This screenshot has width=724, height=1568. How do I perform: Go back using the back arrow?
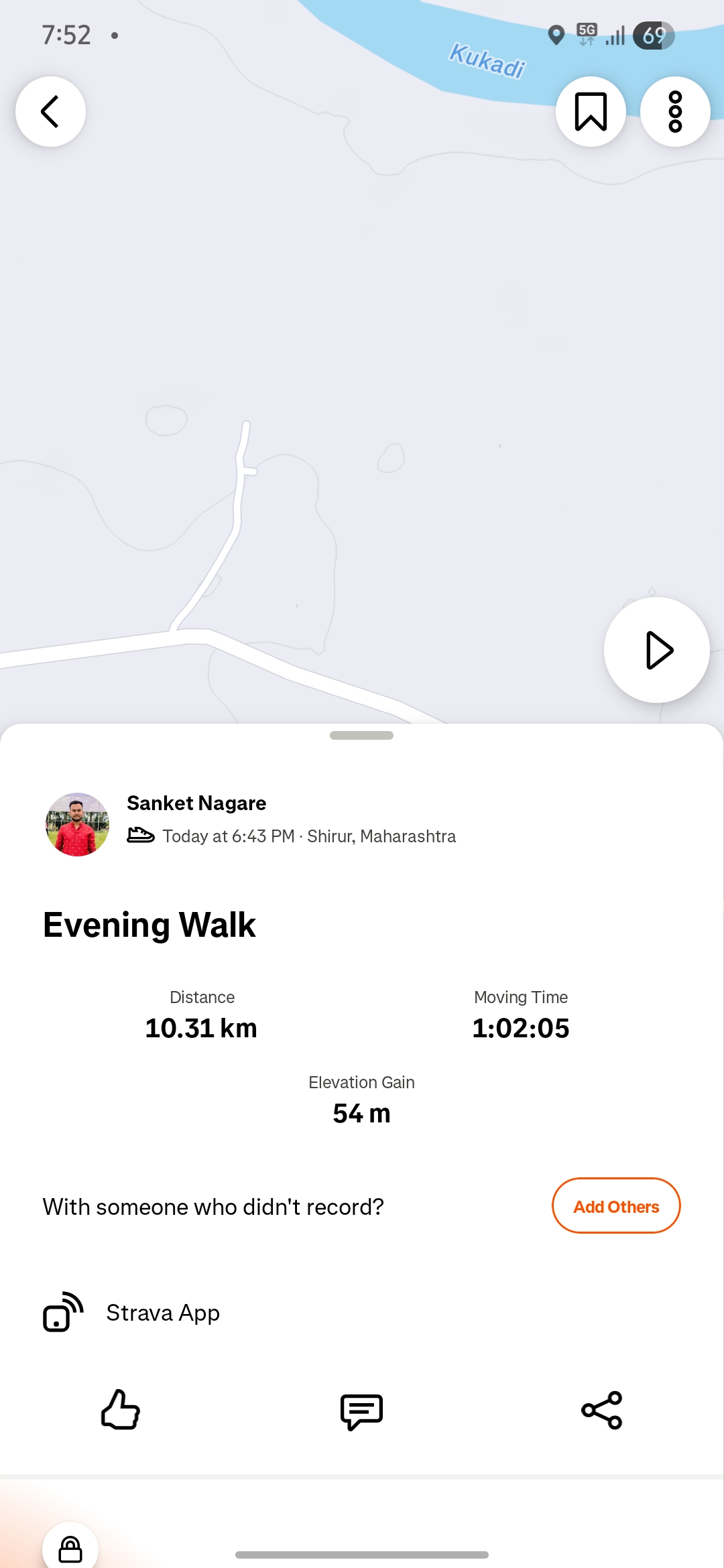tap(50, 111)
